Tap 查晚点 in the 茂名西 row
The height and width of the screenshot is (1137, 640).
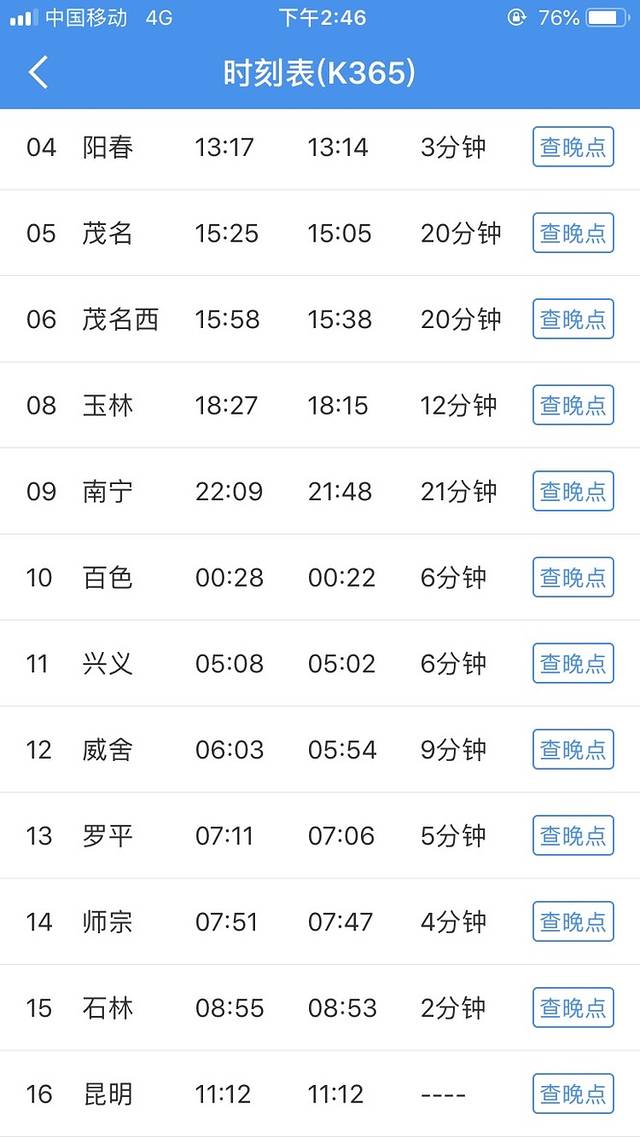pyautogui.click(x=573, y=319)
